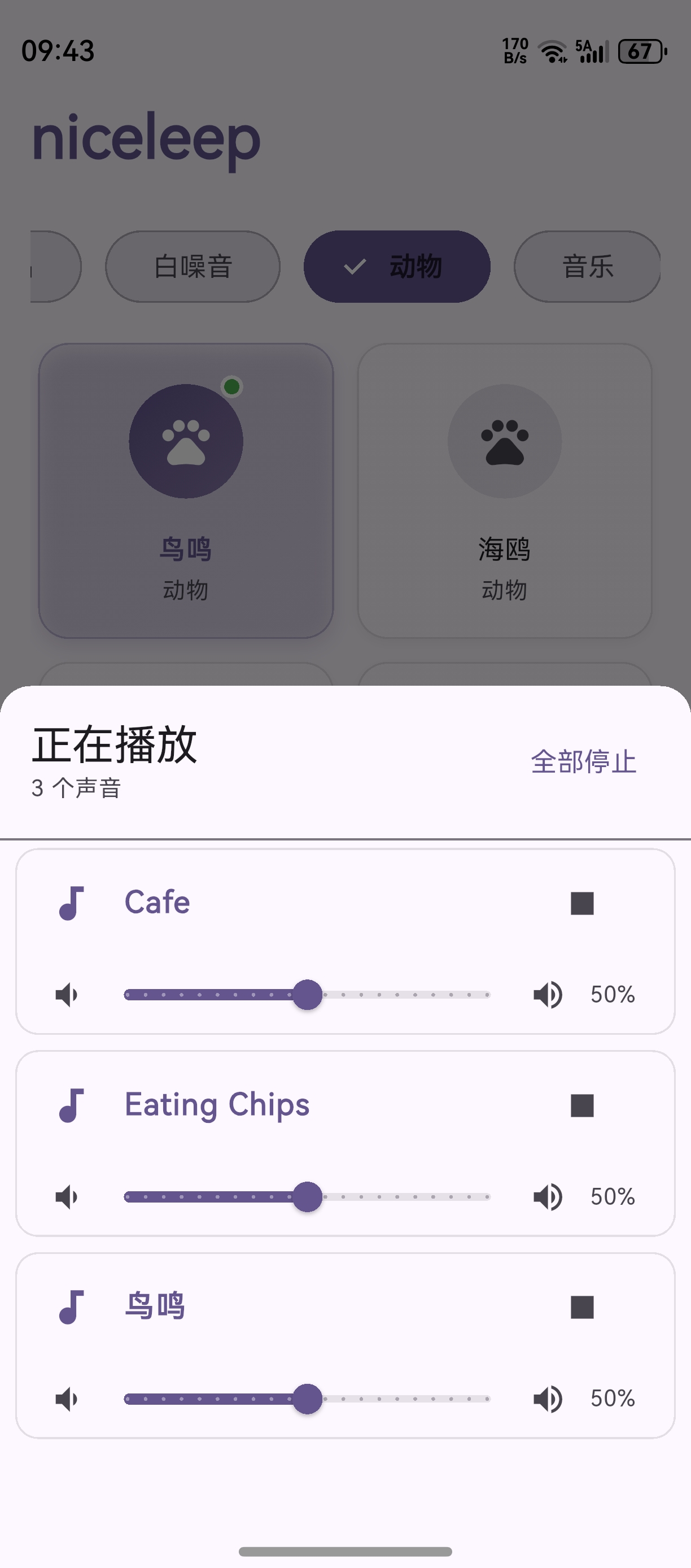Viewport: 691px width, 1568px height.
Task: Click the music note icon beside 鸟鸣 row
Action: [x=71, y=1308]
